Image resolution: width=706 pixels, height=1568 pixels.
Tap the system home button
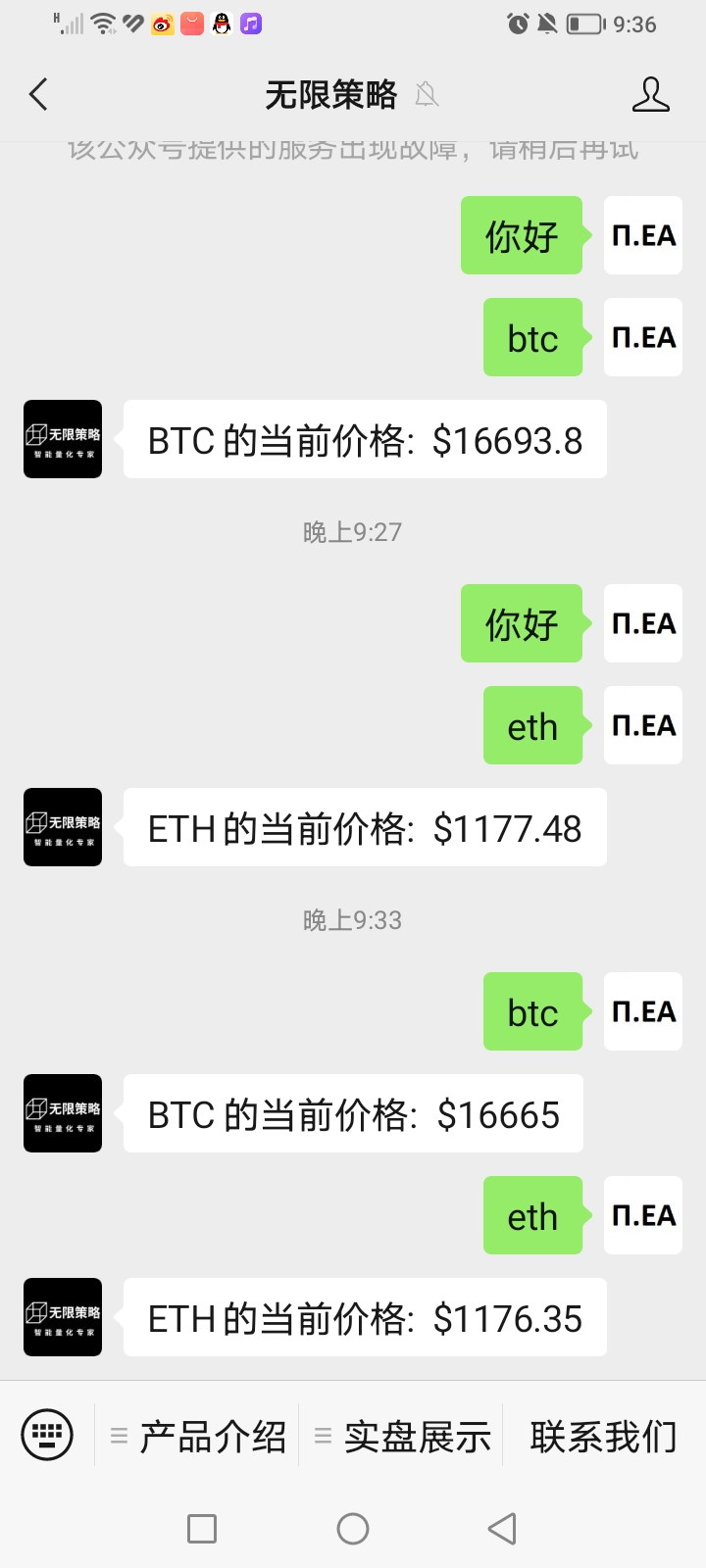point(353,1529)
